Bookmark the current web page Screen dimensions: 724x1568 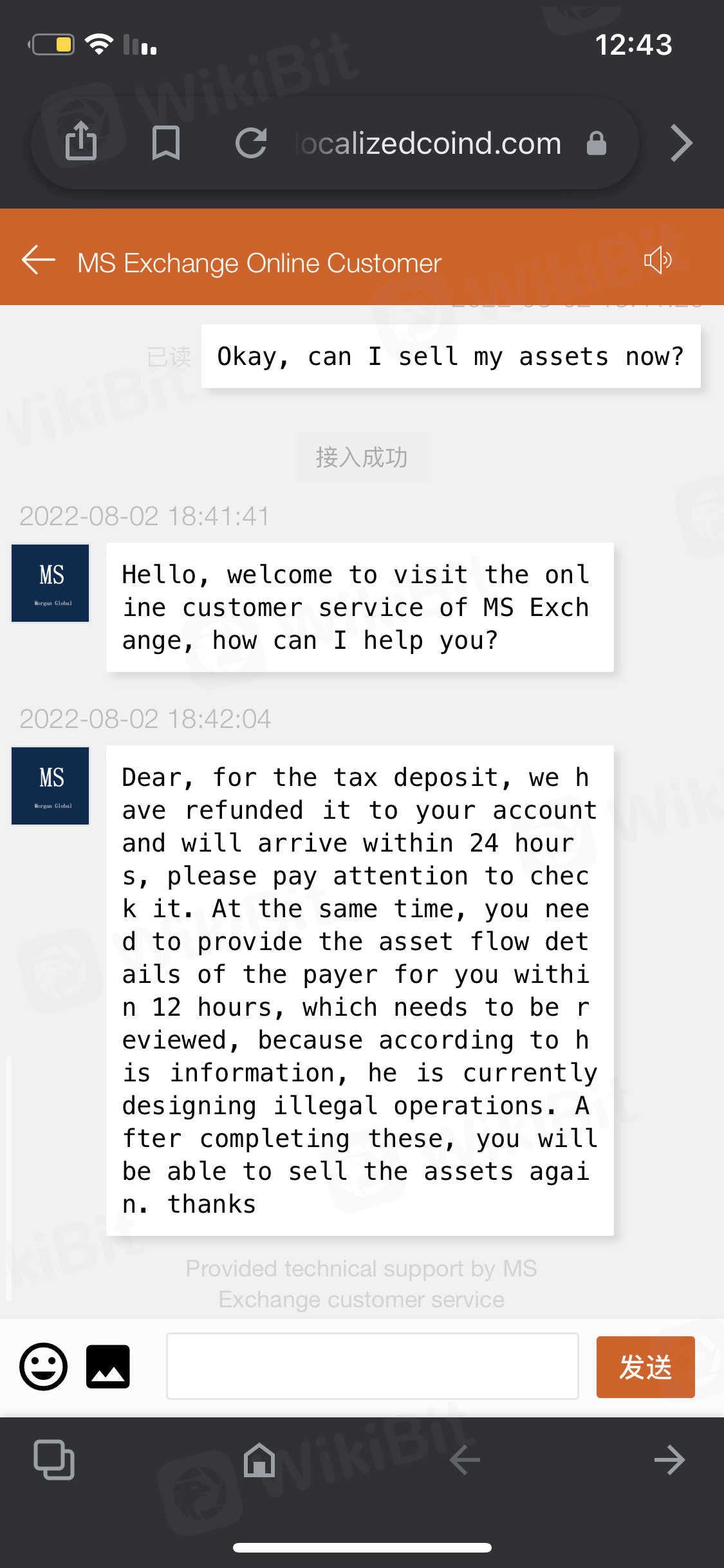click(x=165, y=142)
